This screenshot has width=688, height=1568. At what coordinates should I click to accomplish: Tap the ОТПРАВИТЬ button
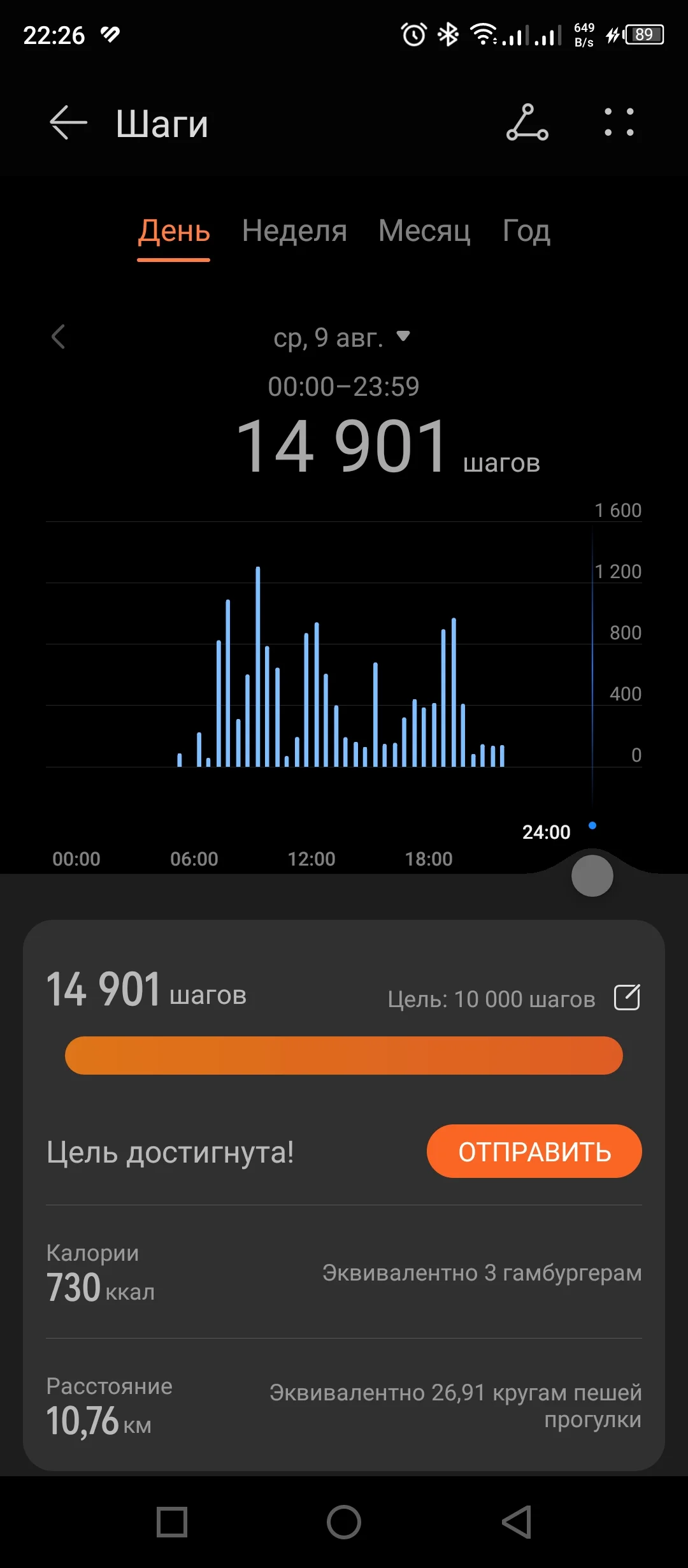coord(534,1151)
